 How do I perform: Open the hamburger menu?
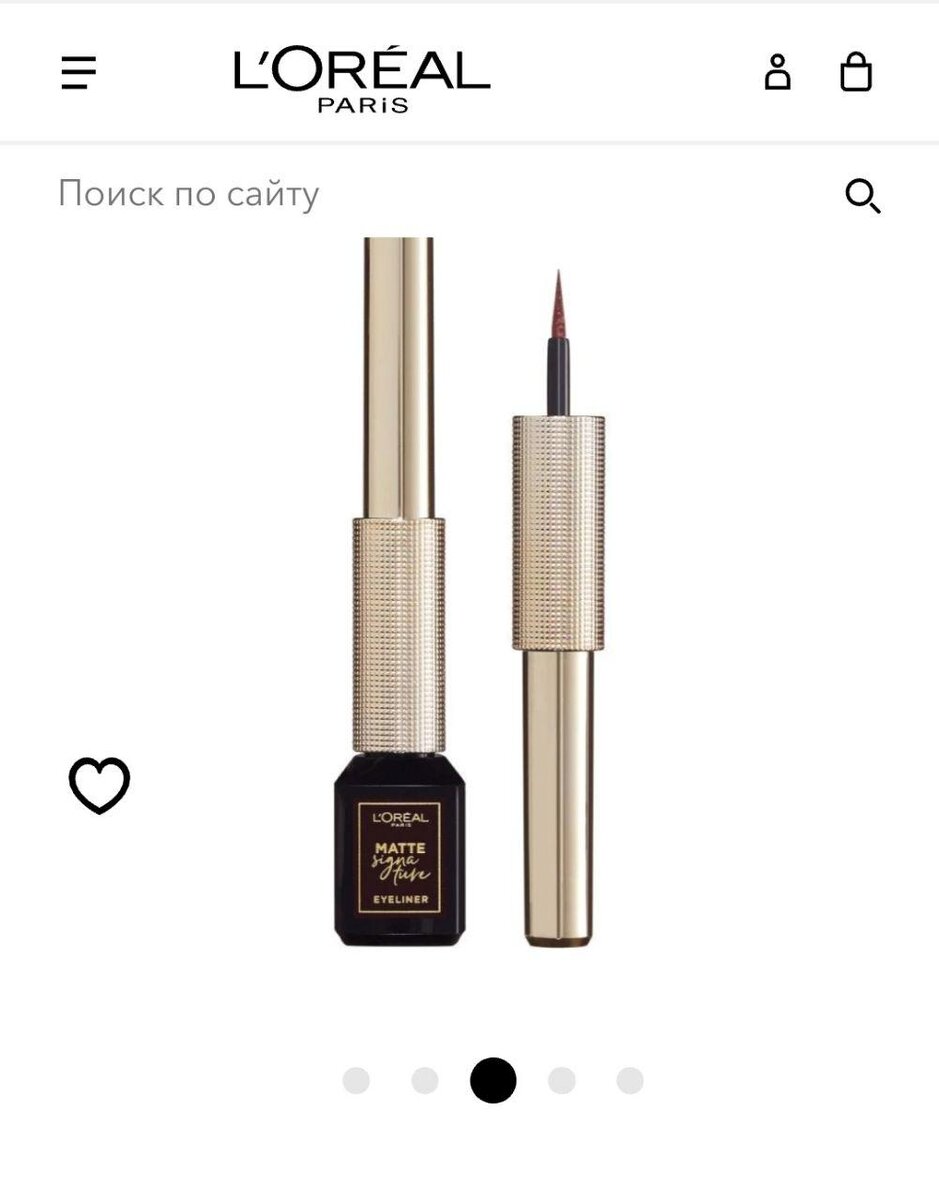click(79, 73)
